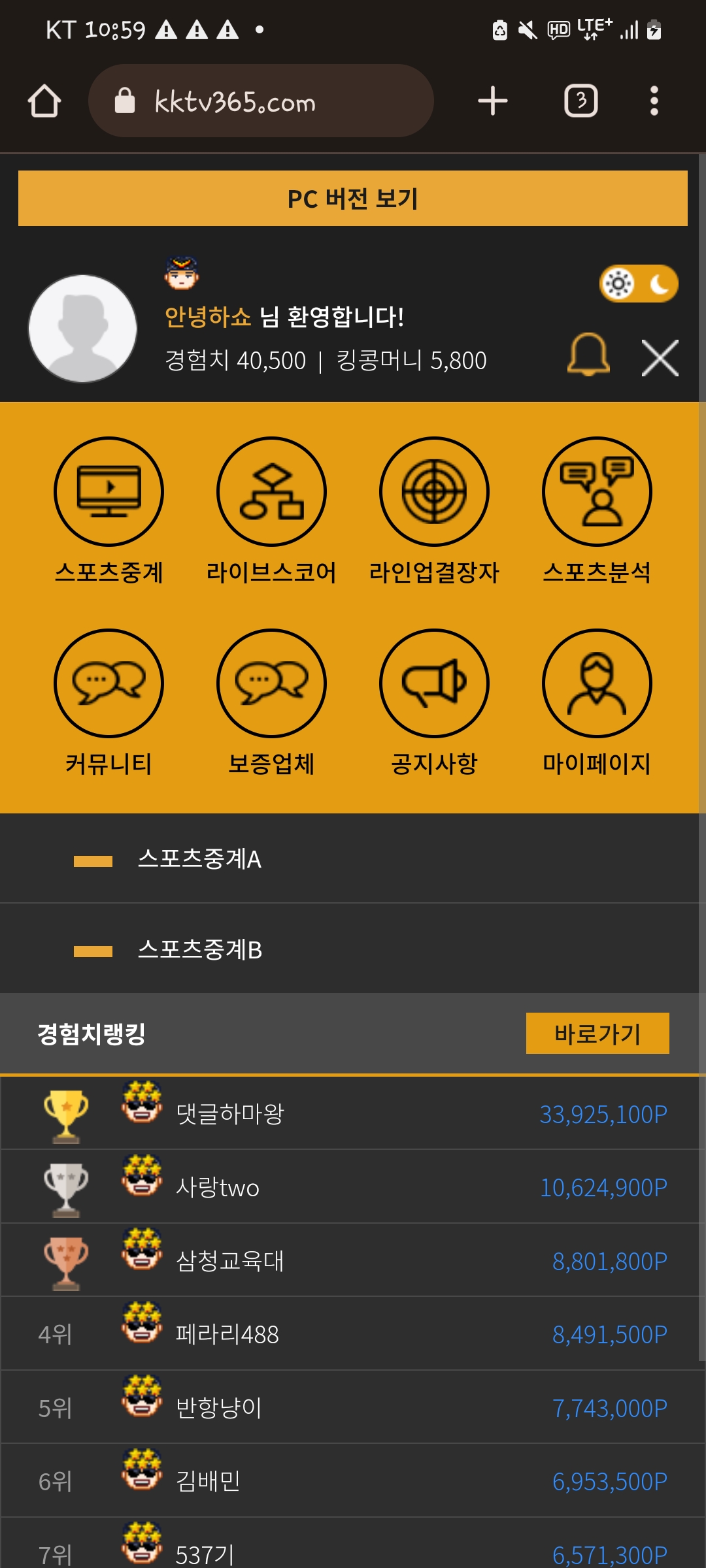Open the browser tab switcher
This screenshot has width=706, height=1568.
click(x=581, y=101)
